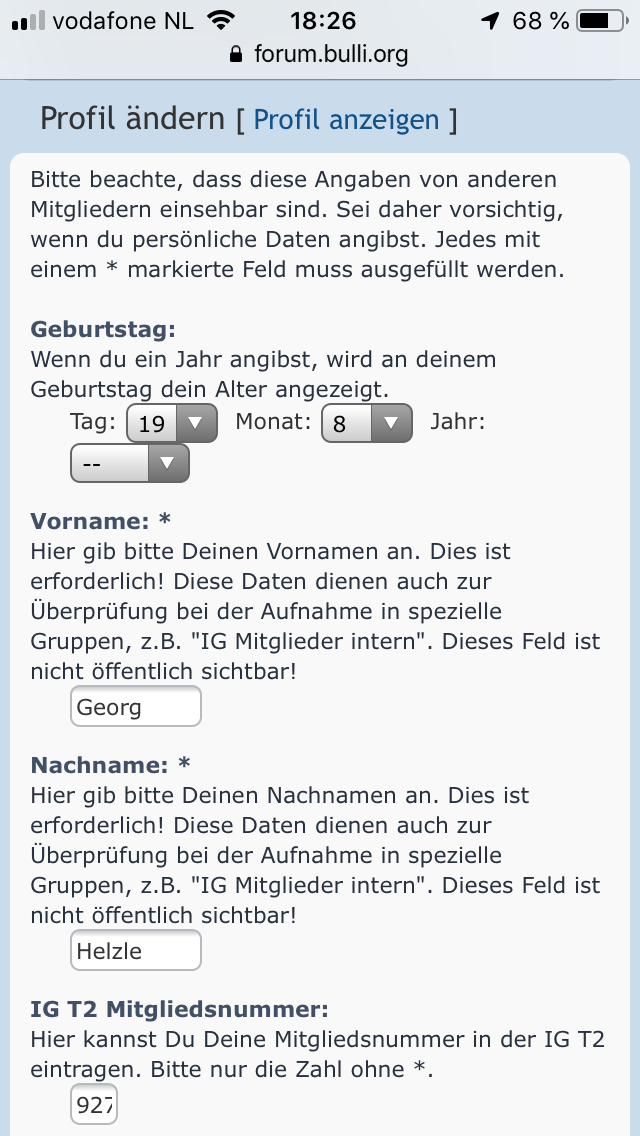This screenshot has width=640, height=1136.
Task: Edit the Nachname field containing Helzle
Action: 136,951
